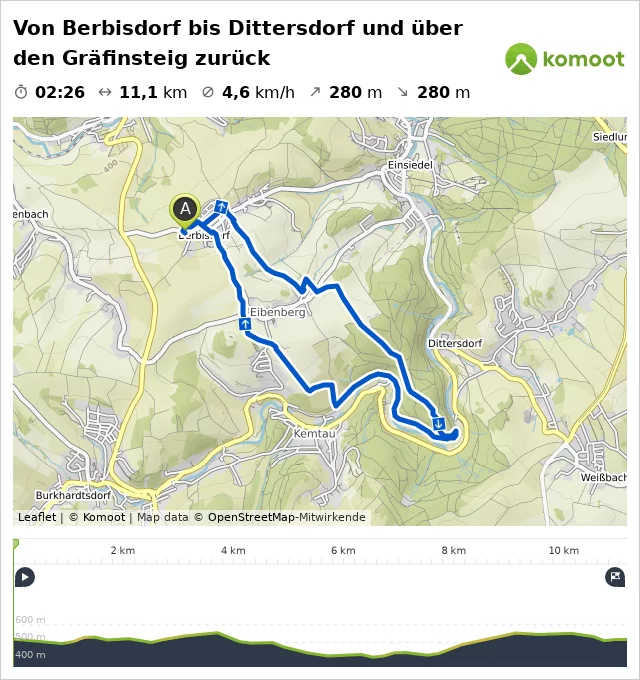Open the tour title link
The height and width of the screenshot is (680, 640).
(x=238, y=43)
